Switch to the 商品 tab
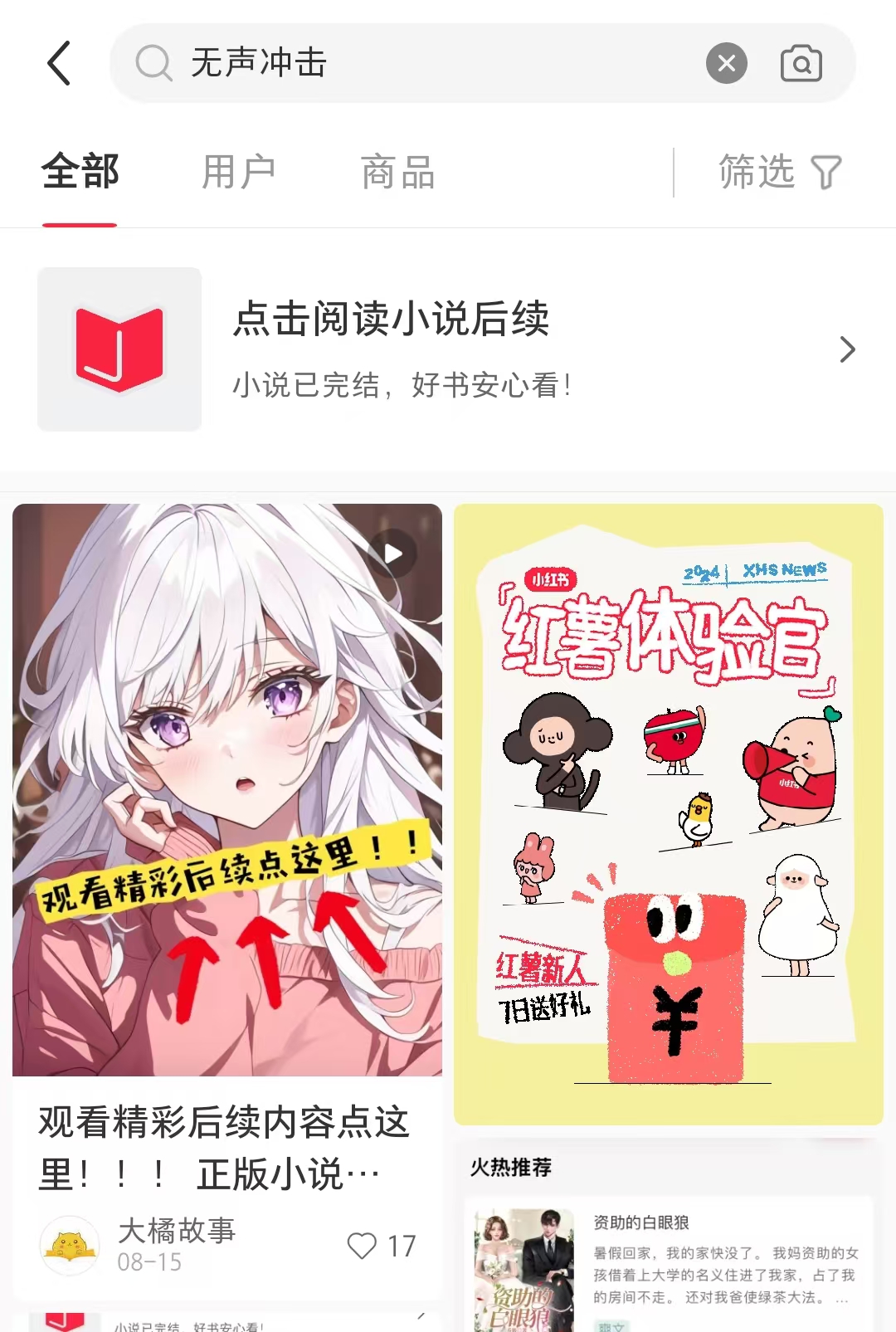Viewport: 896px width, 1332px height. click(397, 173)
